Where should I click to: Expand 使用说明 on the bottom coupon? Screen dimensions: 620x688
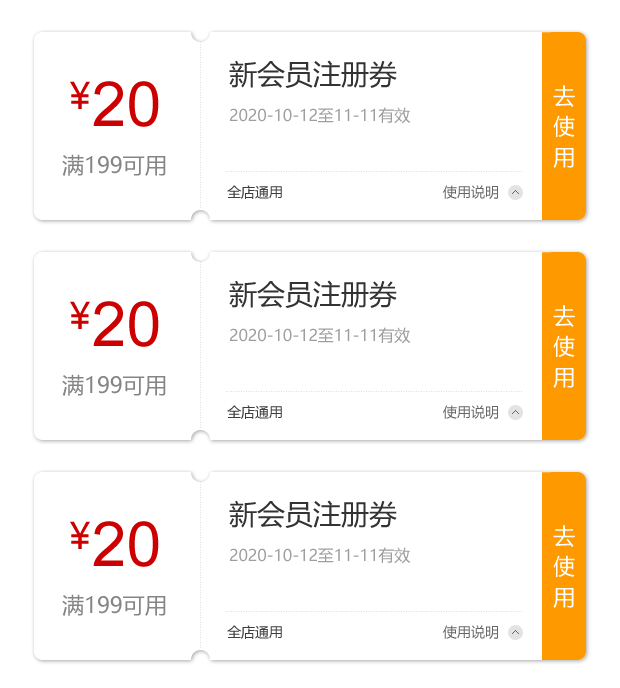click(483, 632)
